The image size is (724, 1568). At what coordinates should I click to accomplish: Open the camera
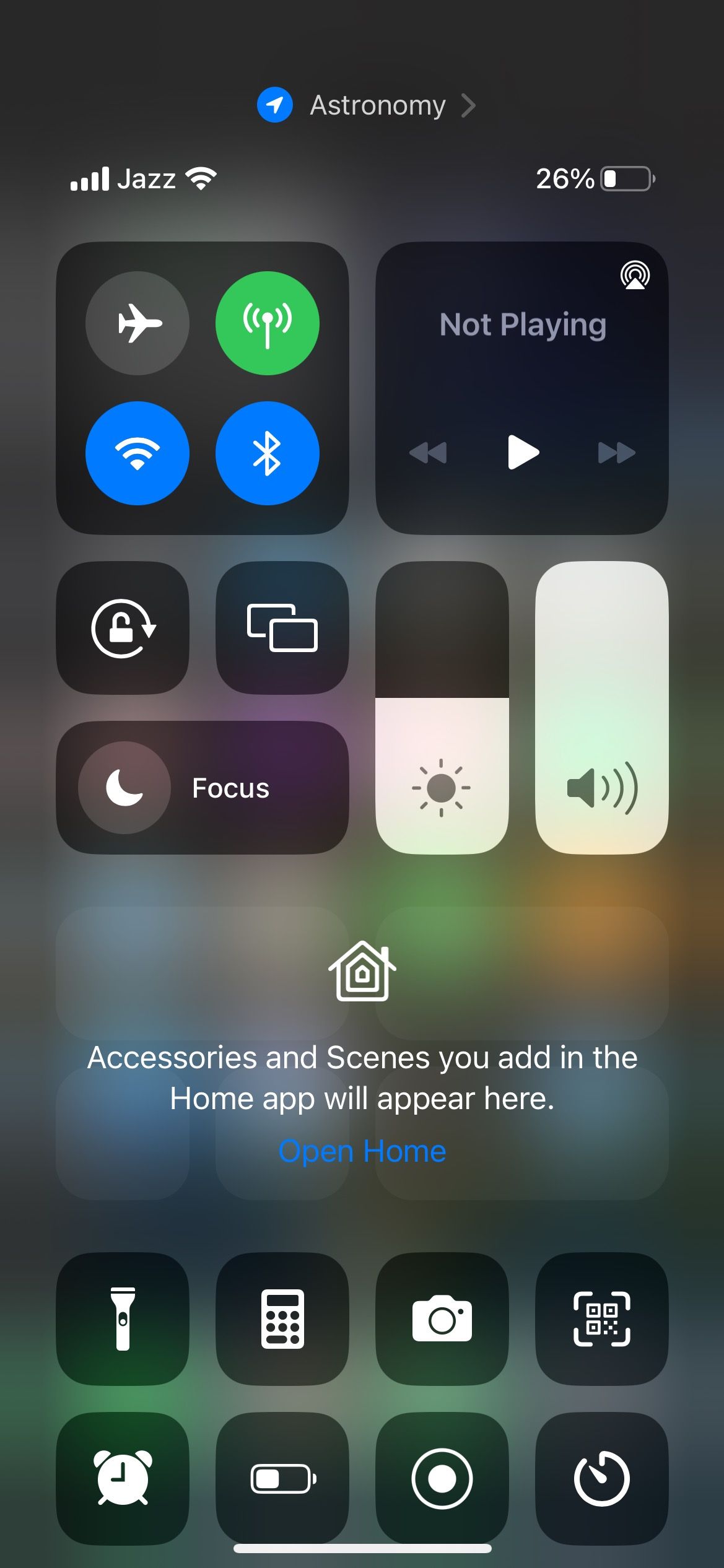click(442, 1319)
